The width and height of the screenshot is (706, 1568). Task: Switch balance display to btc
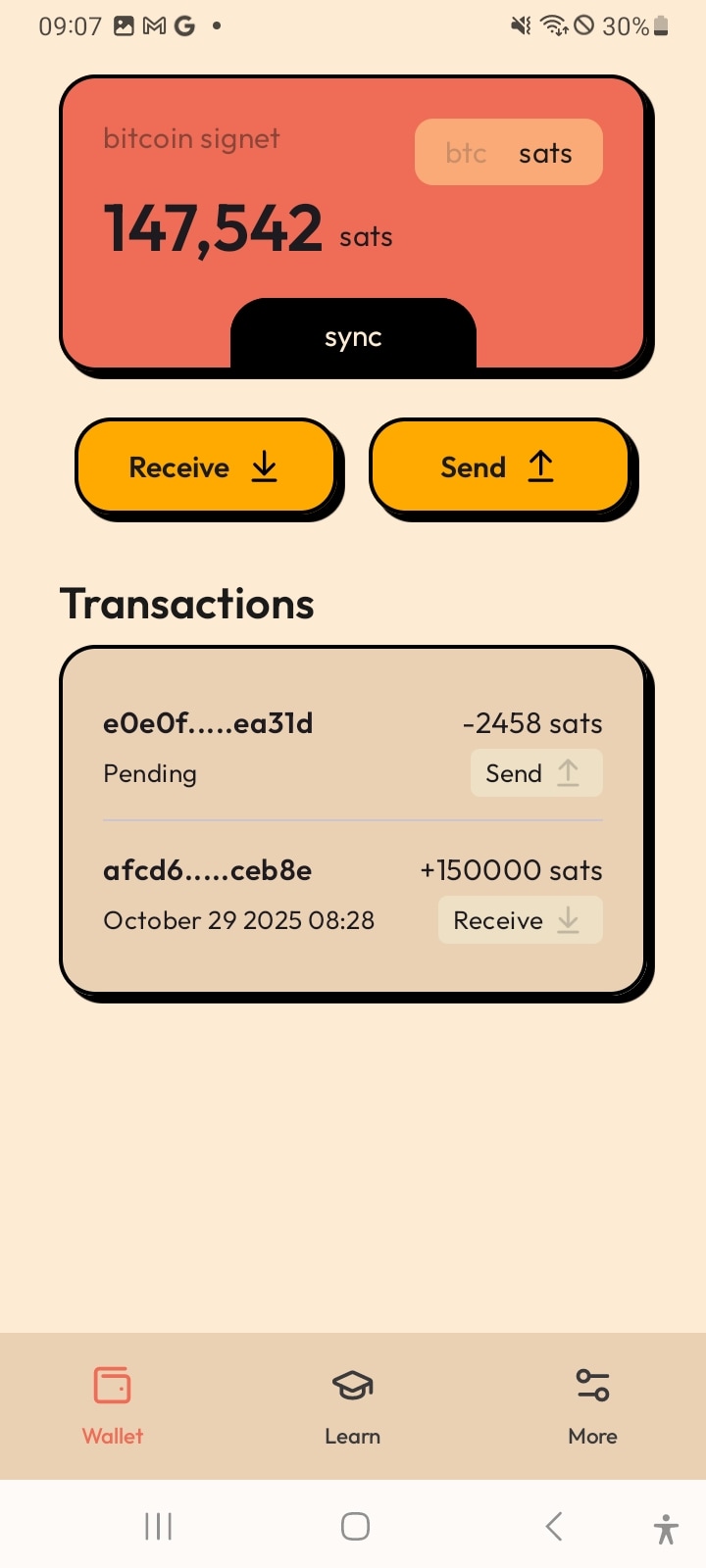(x=465, y=152)
